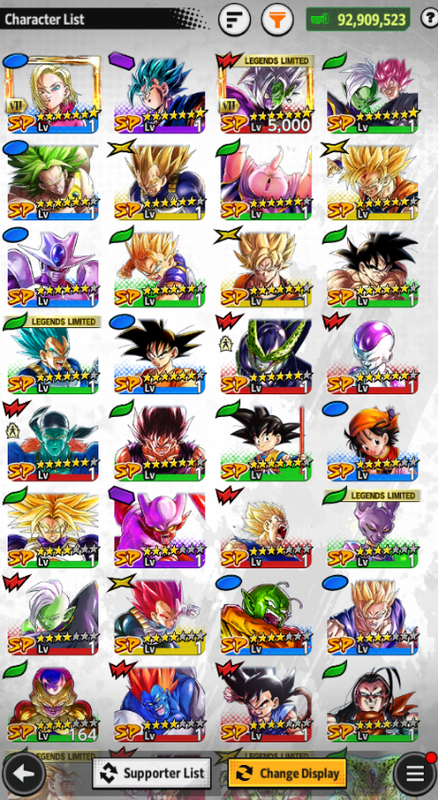Open the hamburger main menu

click(414, 774)
